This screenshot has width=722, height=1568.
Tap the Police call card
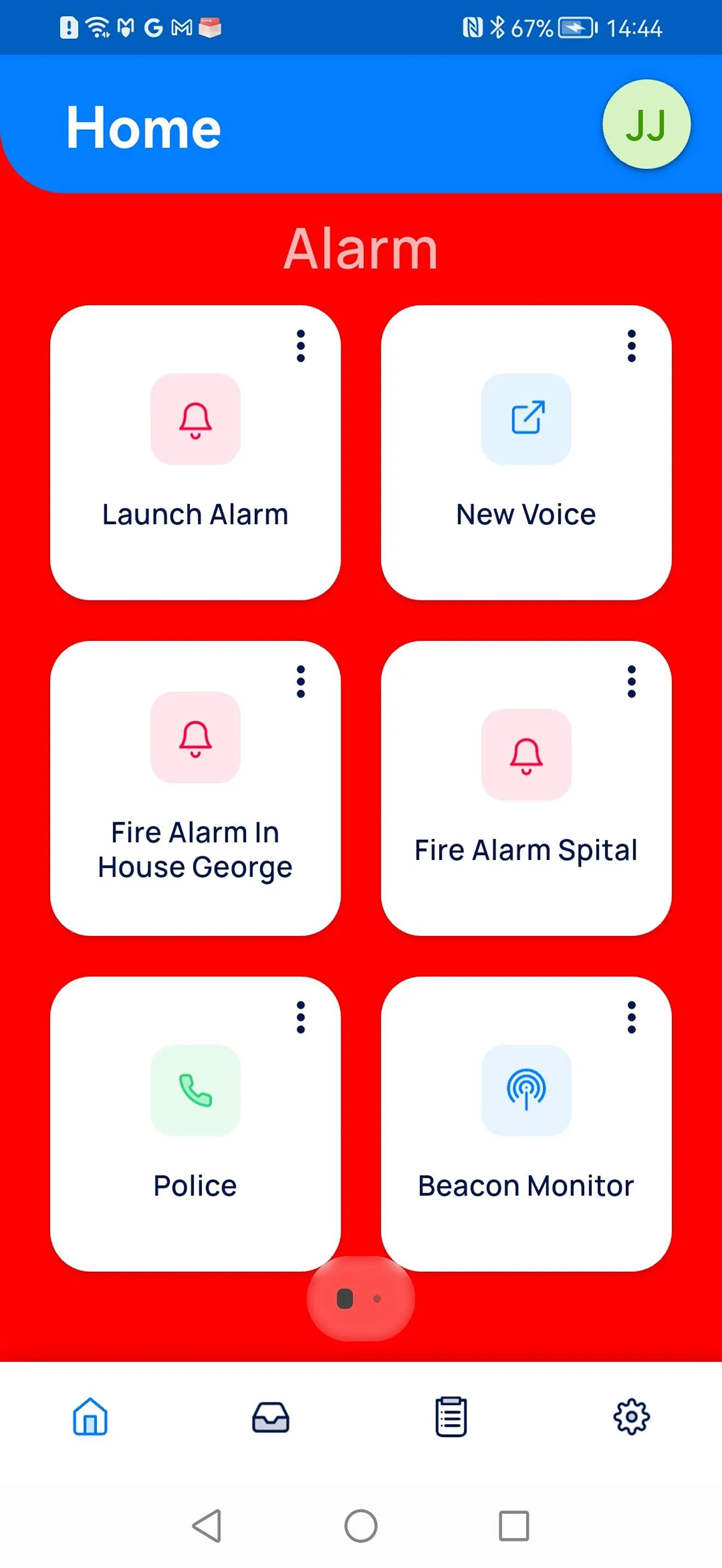[195, 1124]
